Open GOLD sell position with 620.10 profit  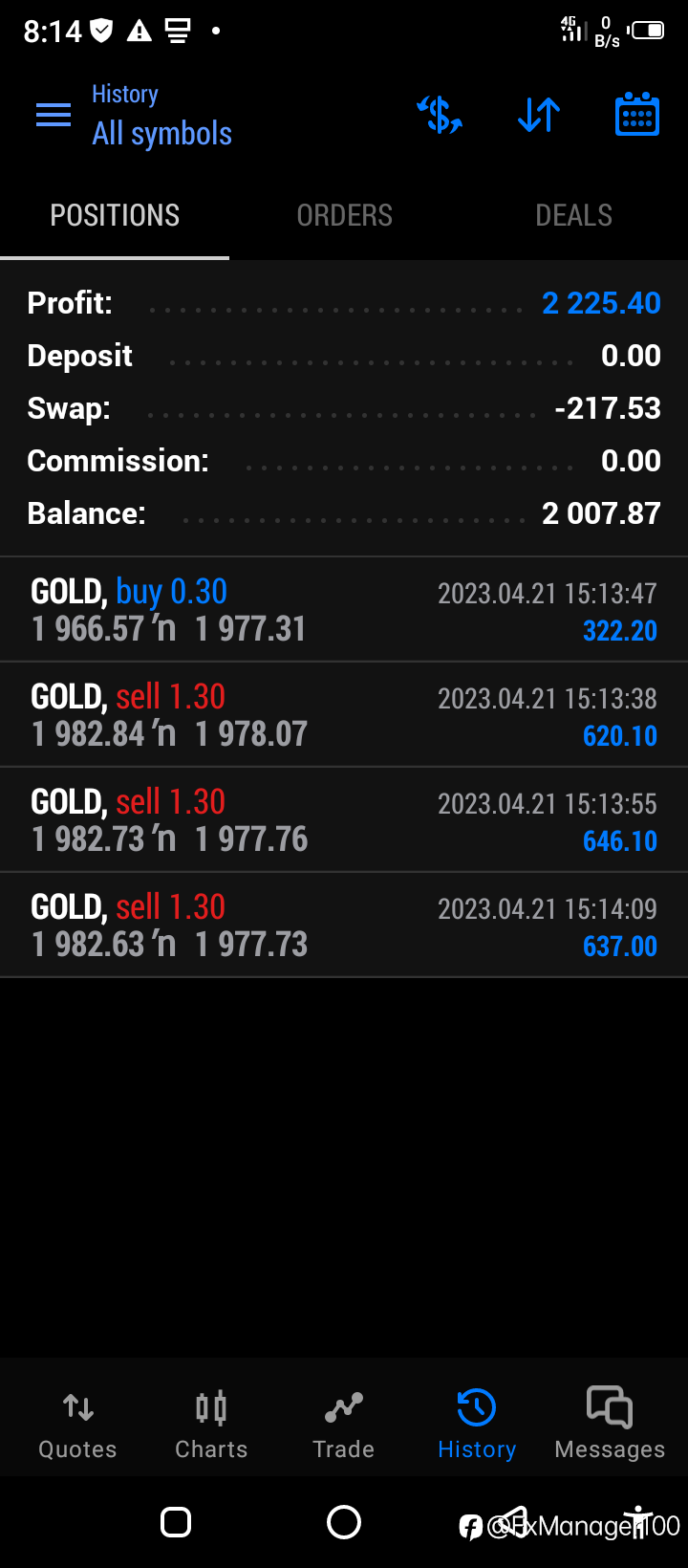[x=344, y=715]
